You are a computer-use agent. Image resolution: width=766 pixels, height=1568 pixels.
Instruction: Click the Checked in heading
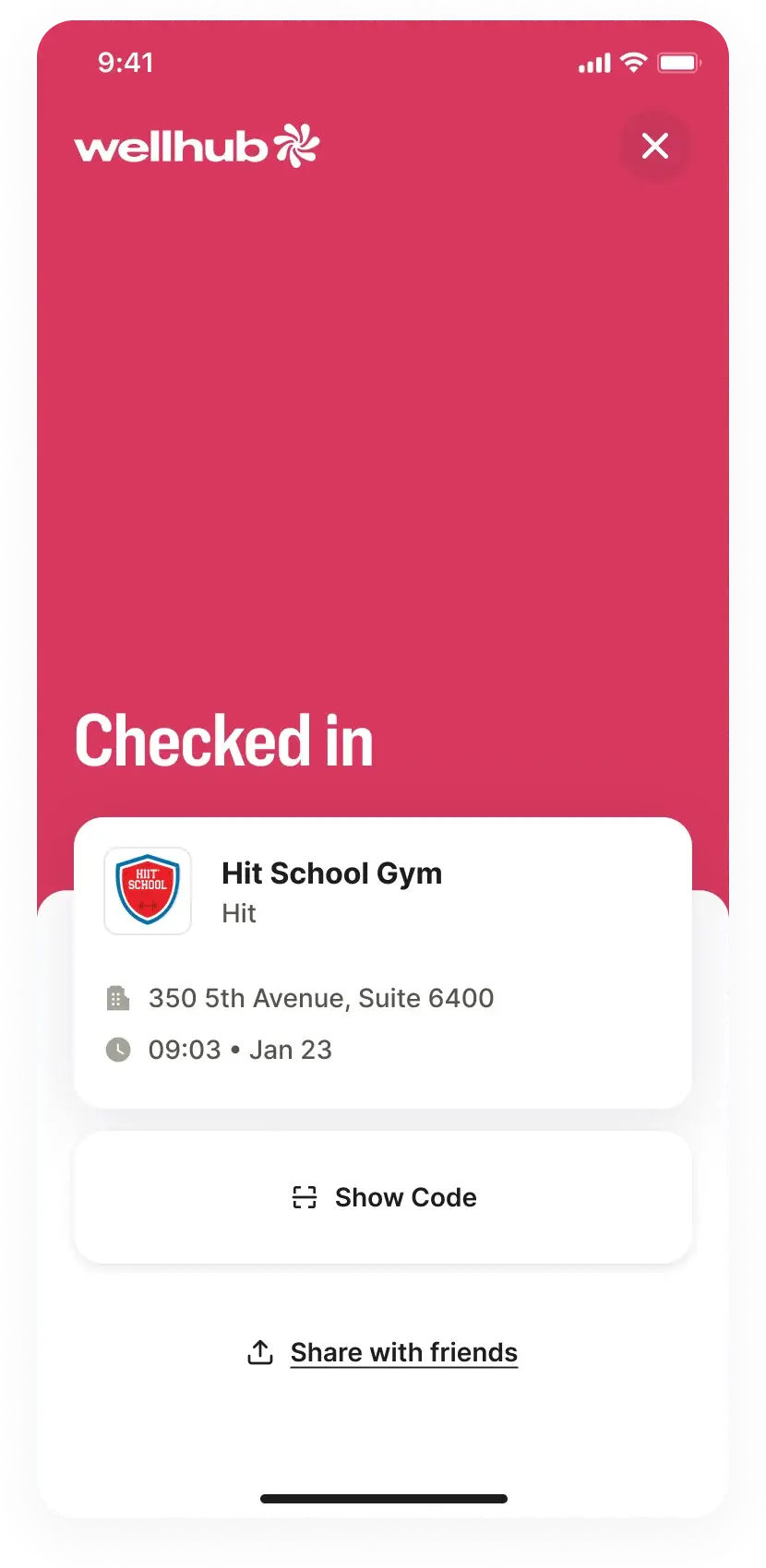[223, 738]
